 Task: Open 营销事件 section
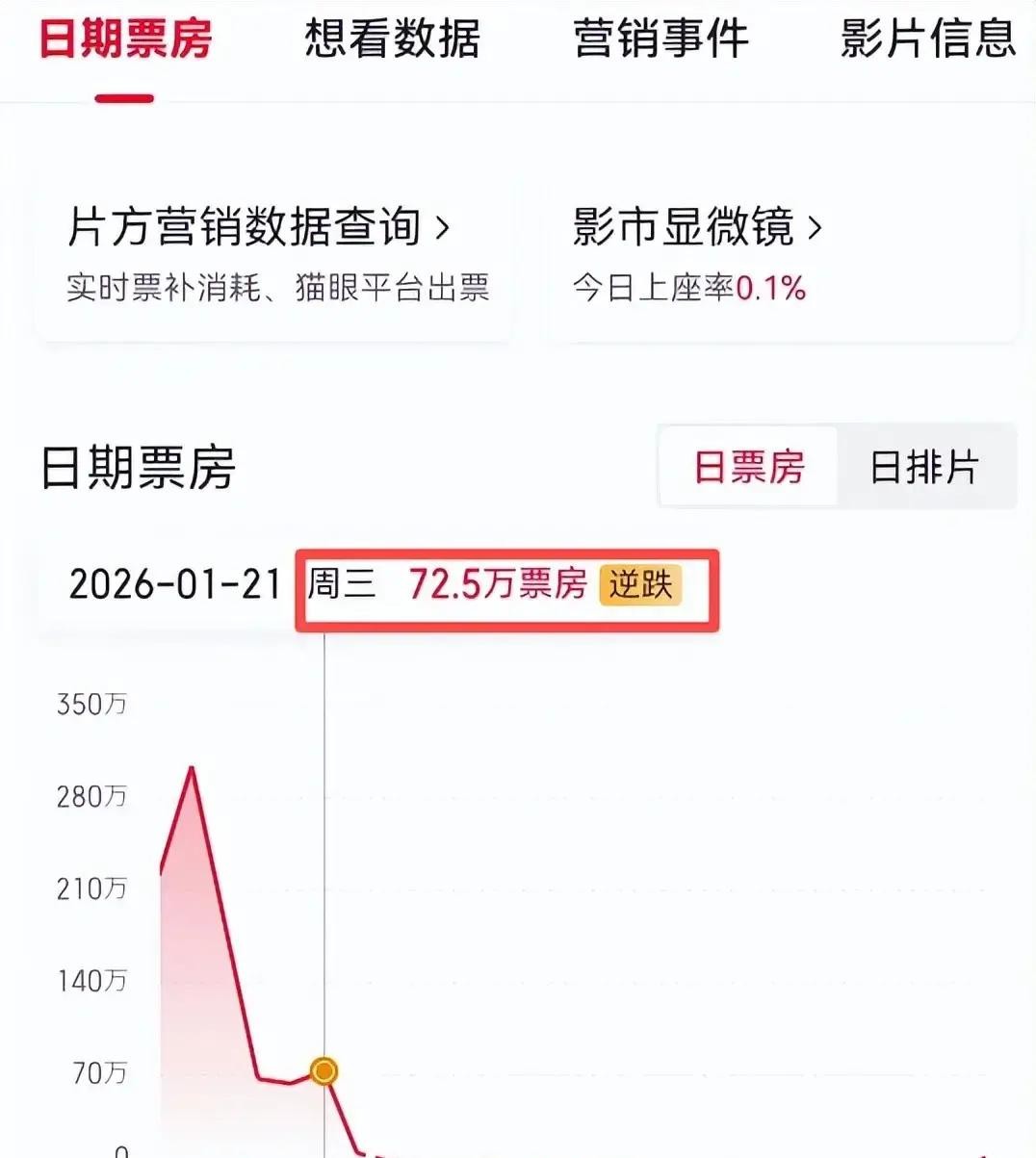coord(661,40)
